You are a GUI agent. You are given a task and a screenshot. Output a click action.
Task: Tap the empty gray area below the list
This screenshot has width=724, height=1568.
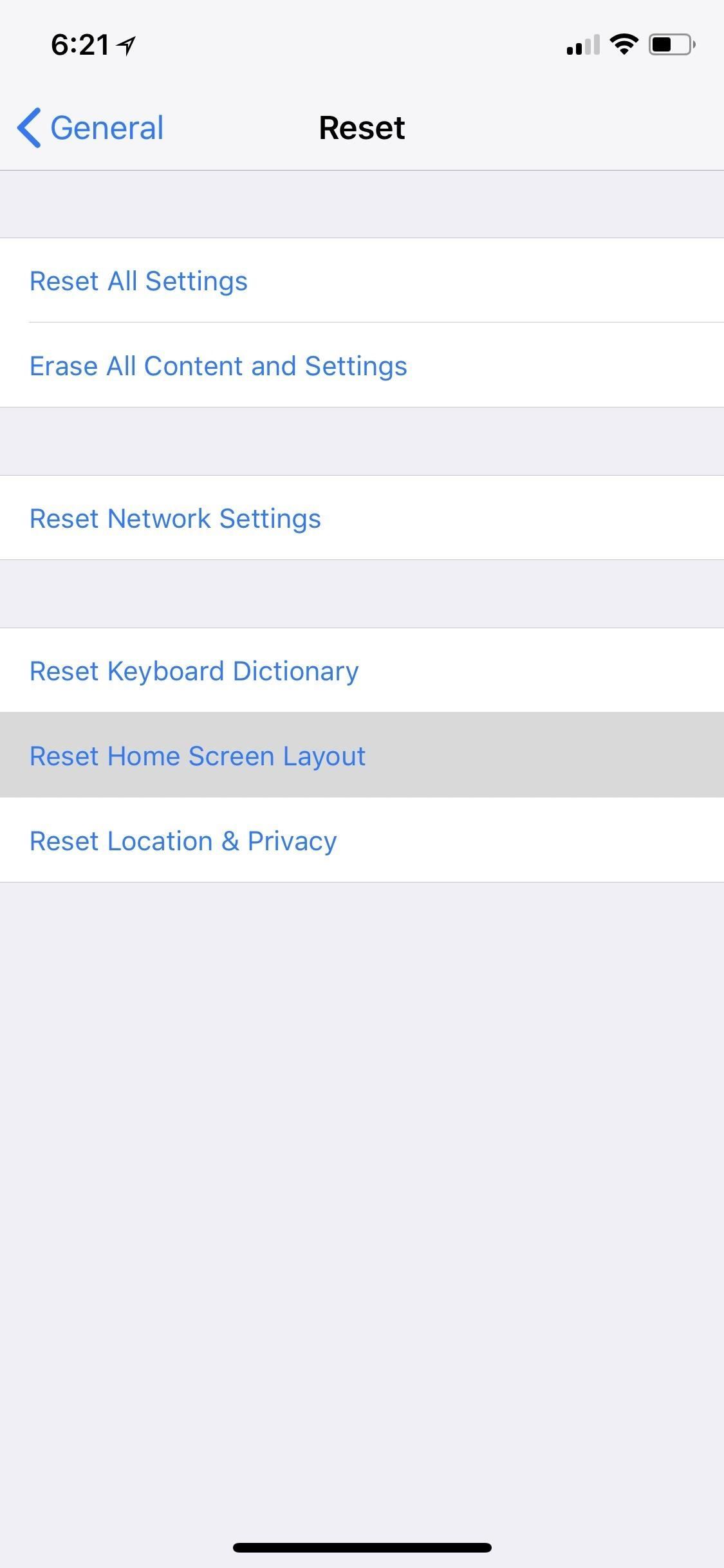(x=362, y=1159)
